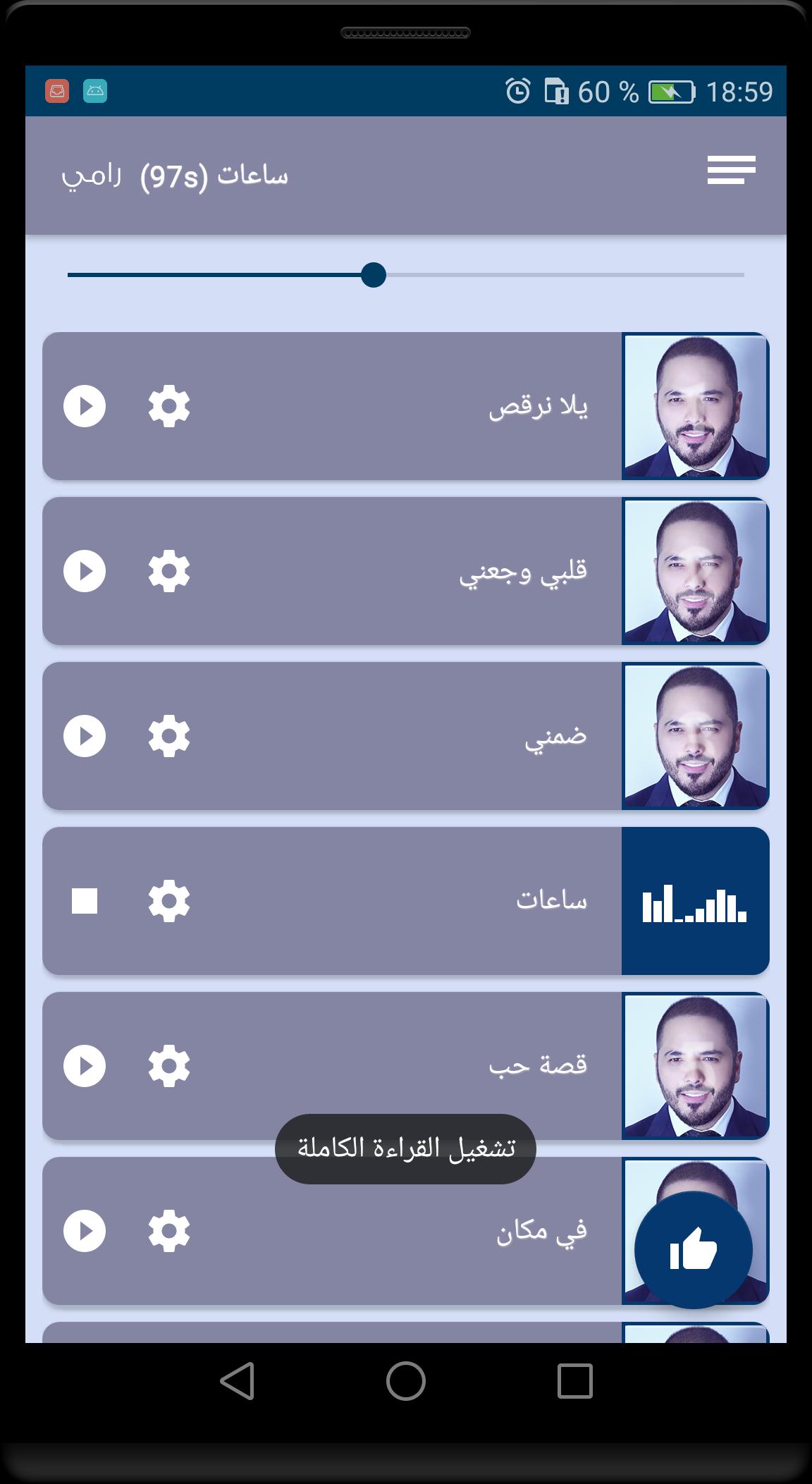Open settings gear for في مكان
This screenshot has height=1484, width=812.
[x=169, y=1231]
